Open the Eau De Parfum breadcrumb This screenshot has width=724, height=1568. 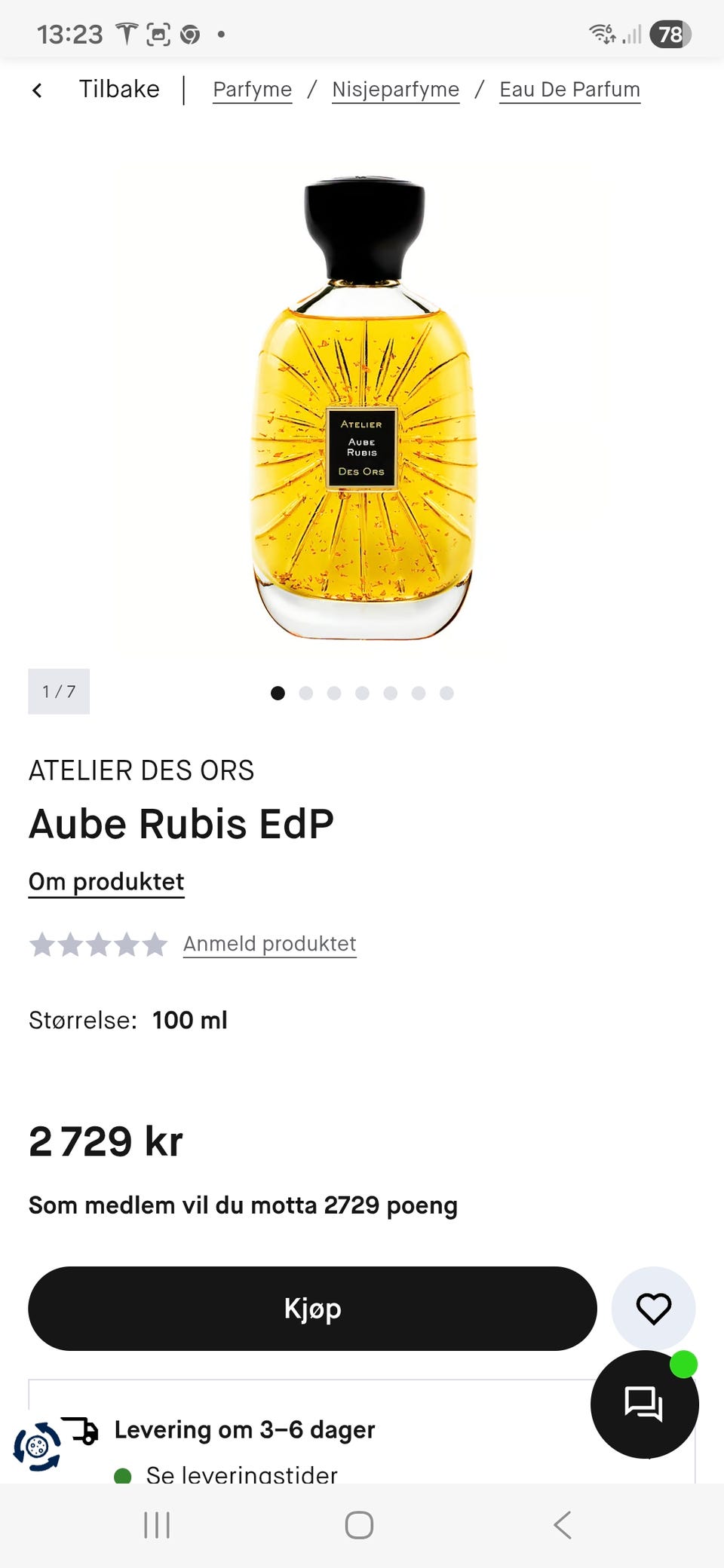[569, 90]
